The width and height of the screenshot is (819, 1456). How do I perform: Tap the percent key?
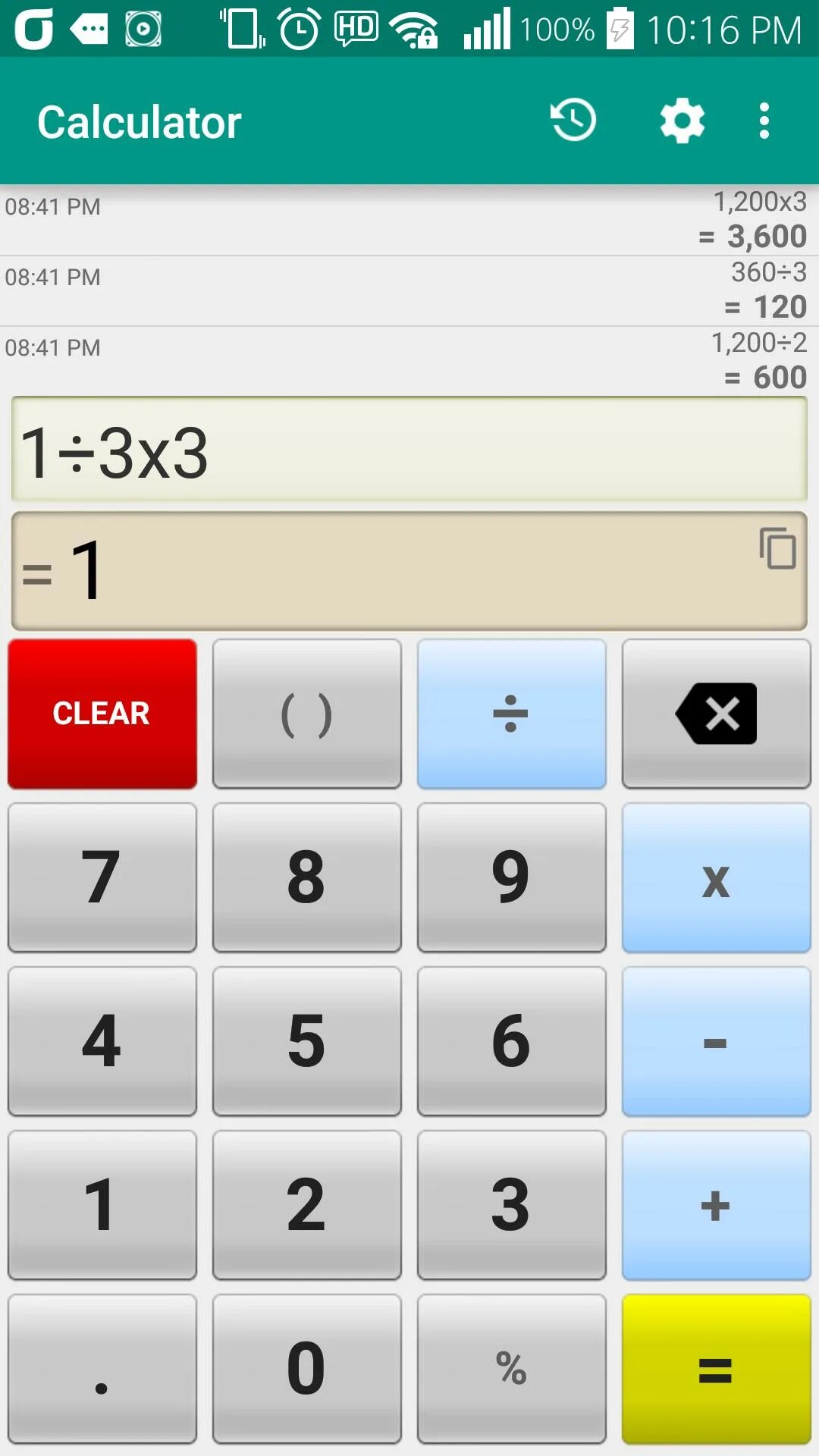(512, 1369)
